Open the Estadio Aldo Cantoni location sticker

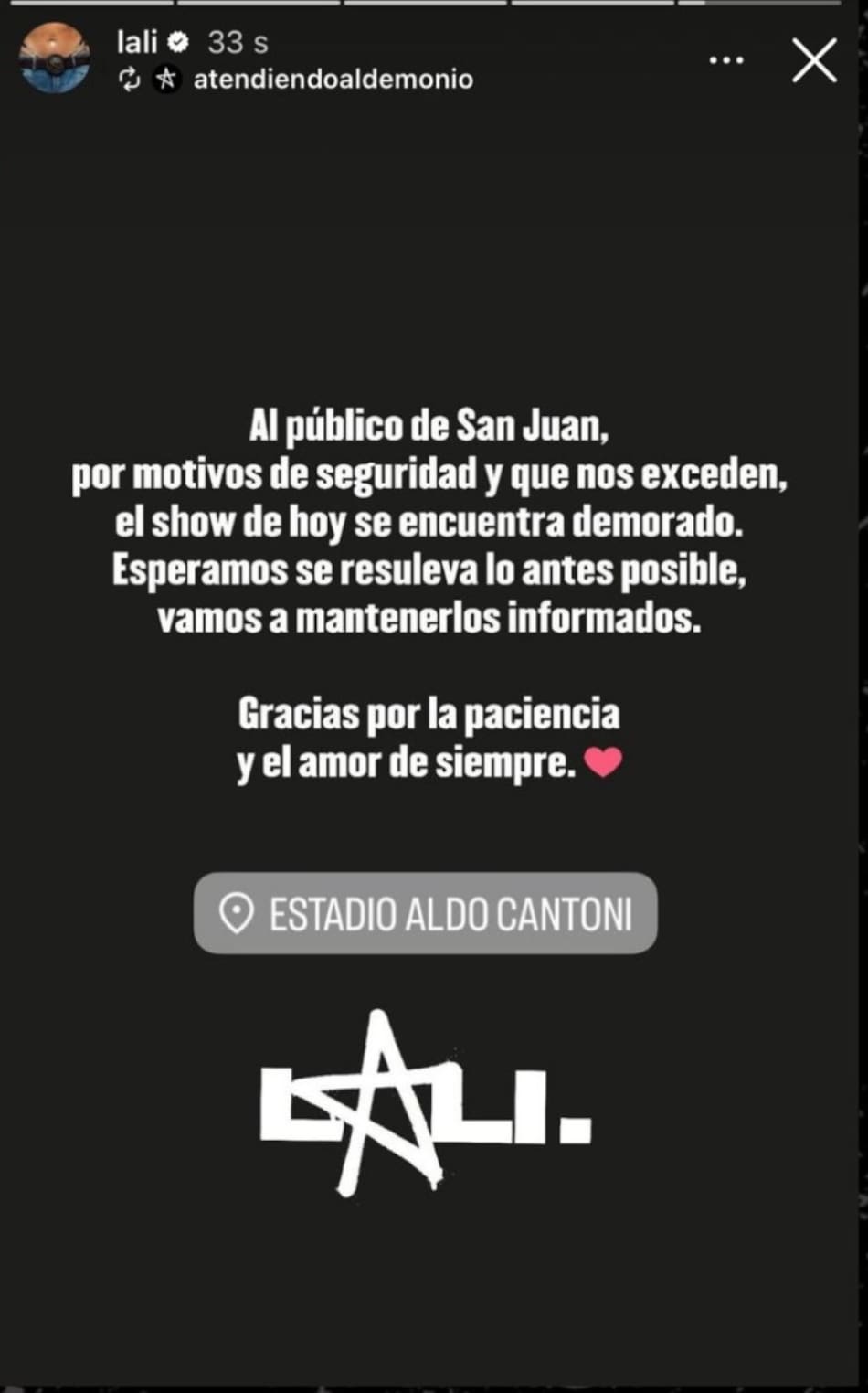point(426,913)
